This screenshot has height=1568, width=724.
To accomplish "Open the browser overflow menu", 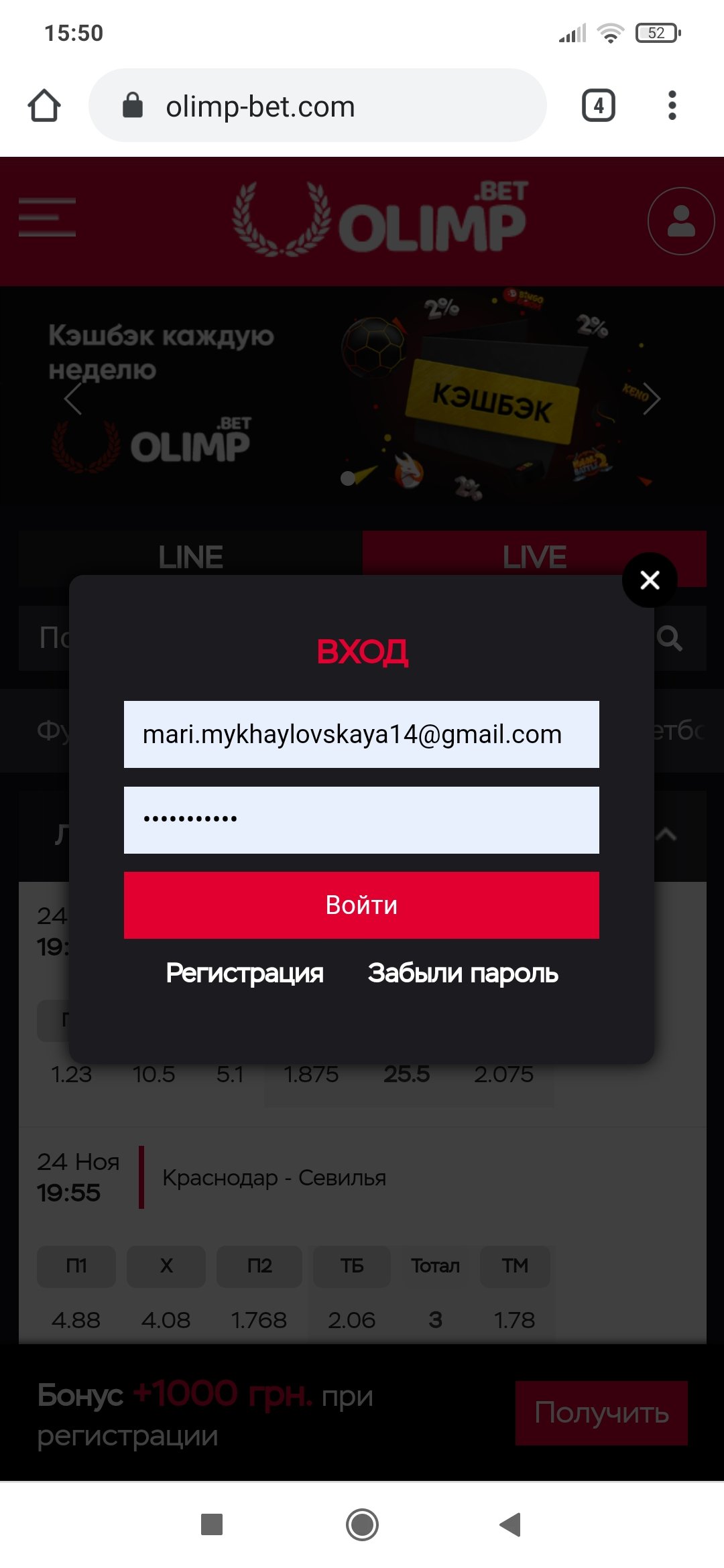I will 672,106.
